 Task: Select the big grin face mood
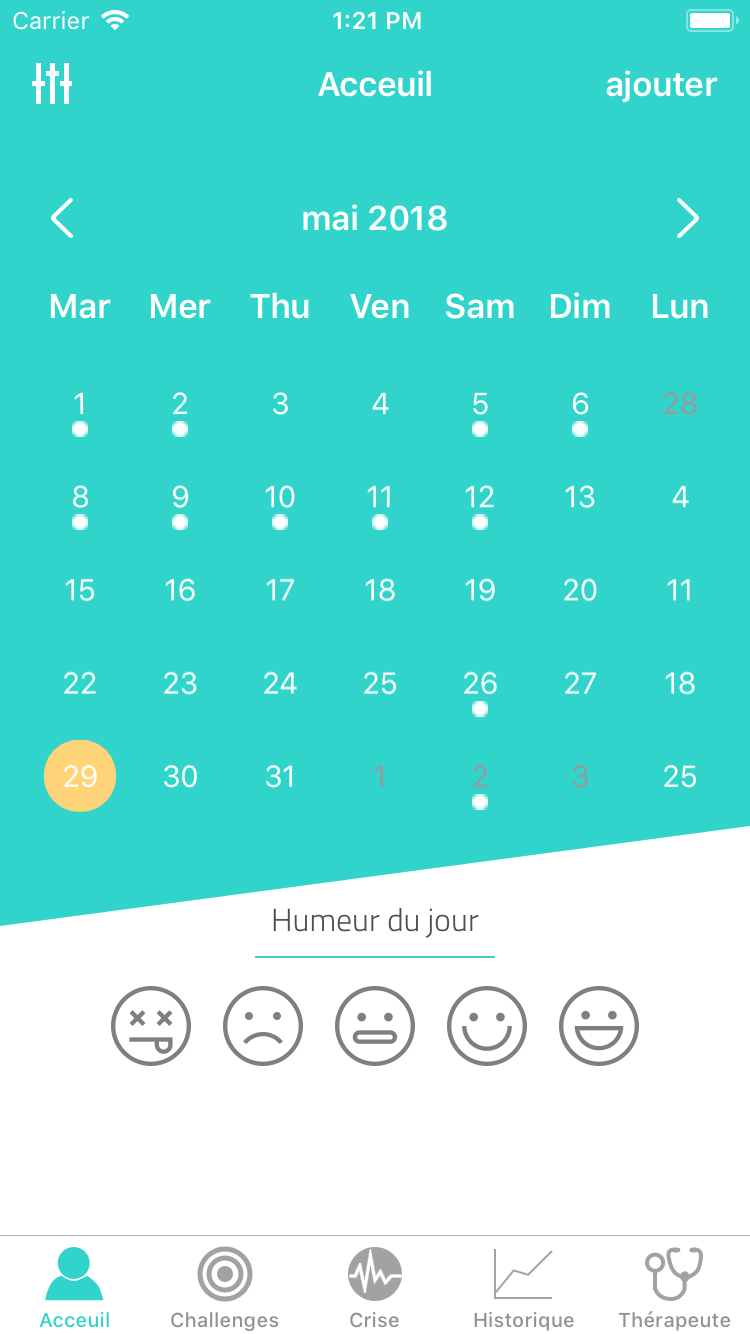point(599,1026)
